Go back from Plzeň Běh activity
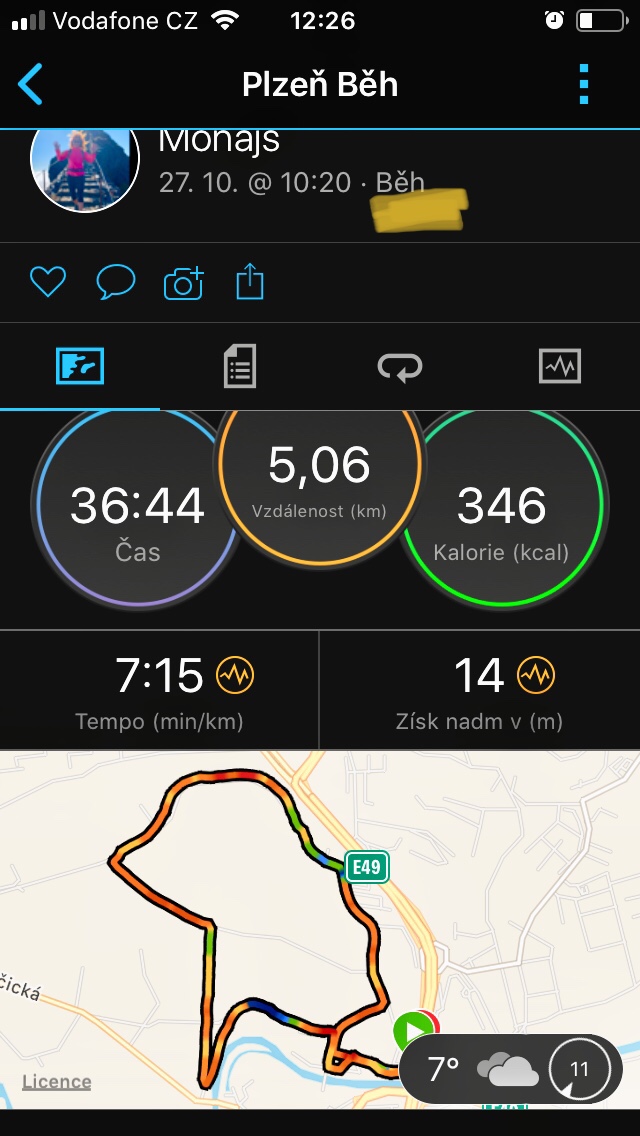 30,84
